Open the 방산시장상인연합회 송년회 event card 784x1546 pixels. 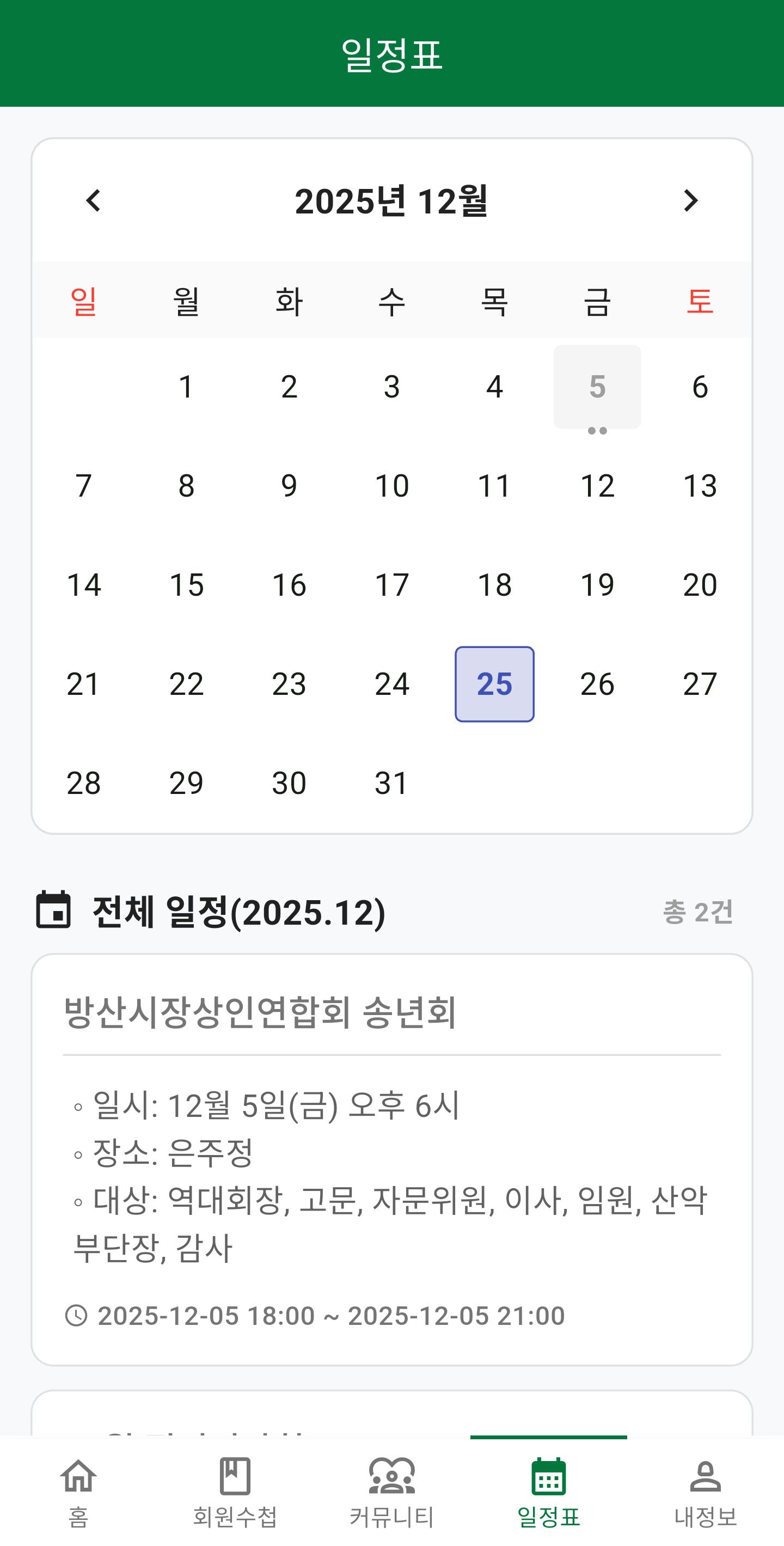(x=391, y=1158)
